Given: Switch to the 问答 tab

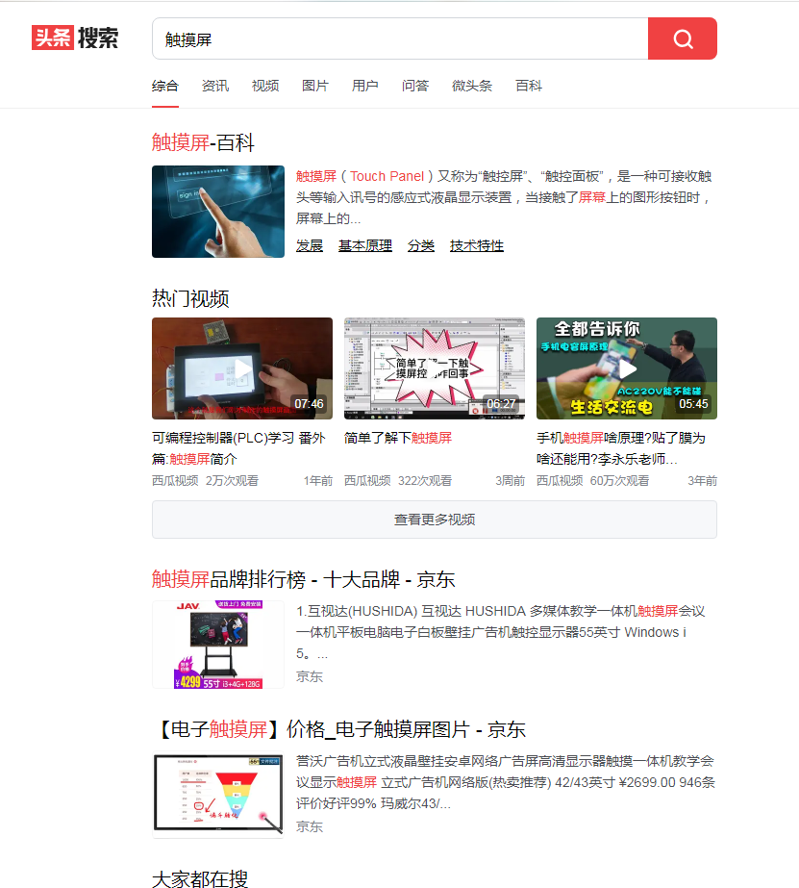Looking at the screenshot, I should click(x=415, y=86).
